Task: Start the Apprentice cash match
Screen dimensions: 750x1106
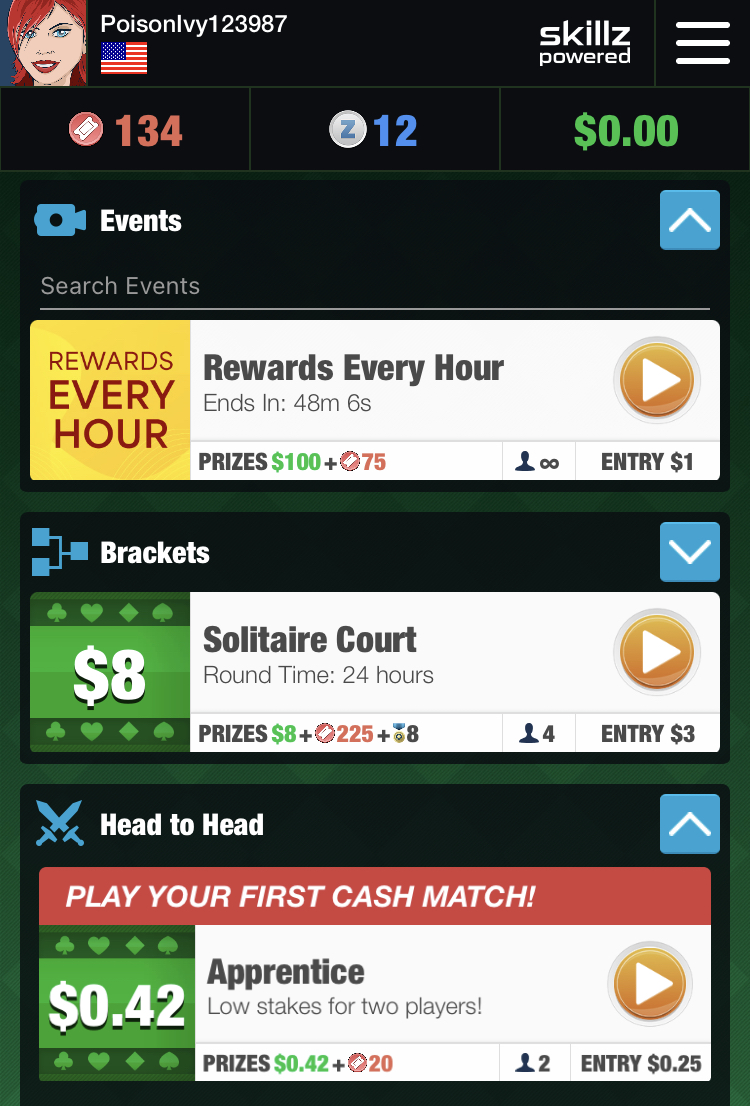Action: click(649, 984)
